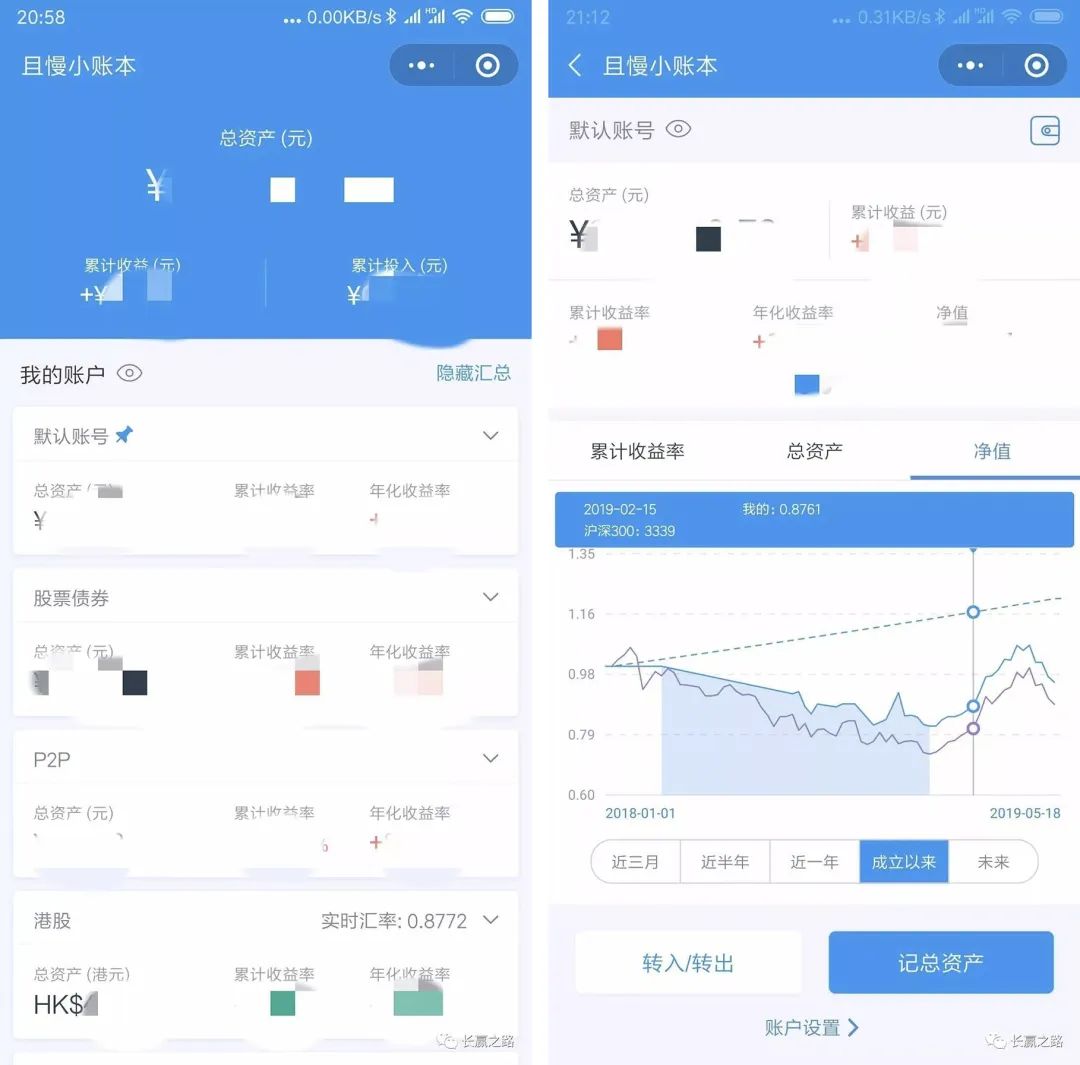Select the 净值 chart tab
Image resolution: width=1080 pixels, height=1065 pixels.
[992, 451]
